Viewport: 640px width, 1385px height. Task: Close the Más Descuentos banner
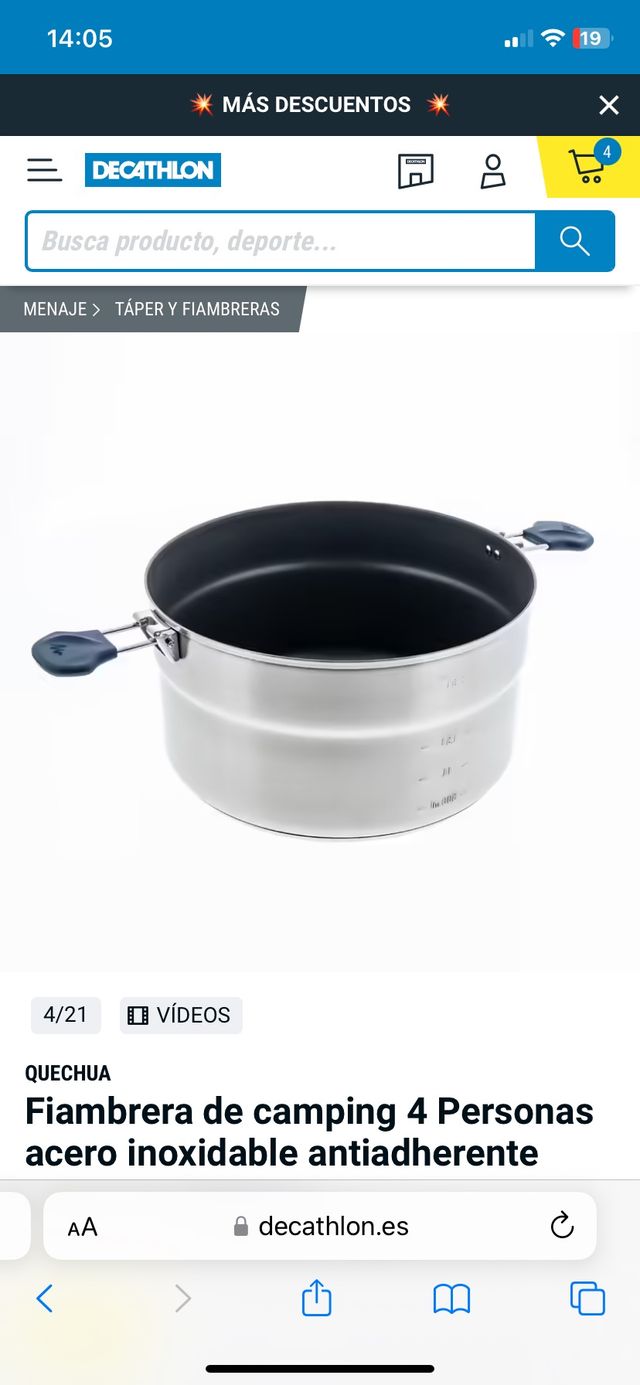click(608, 105)
